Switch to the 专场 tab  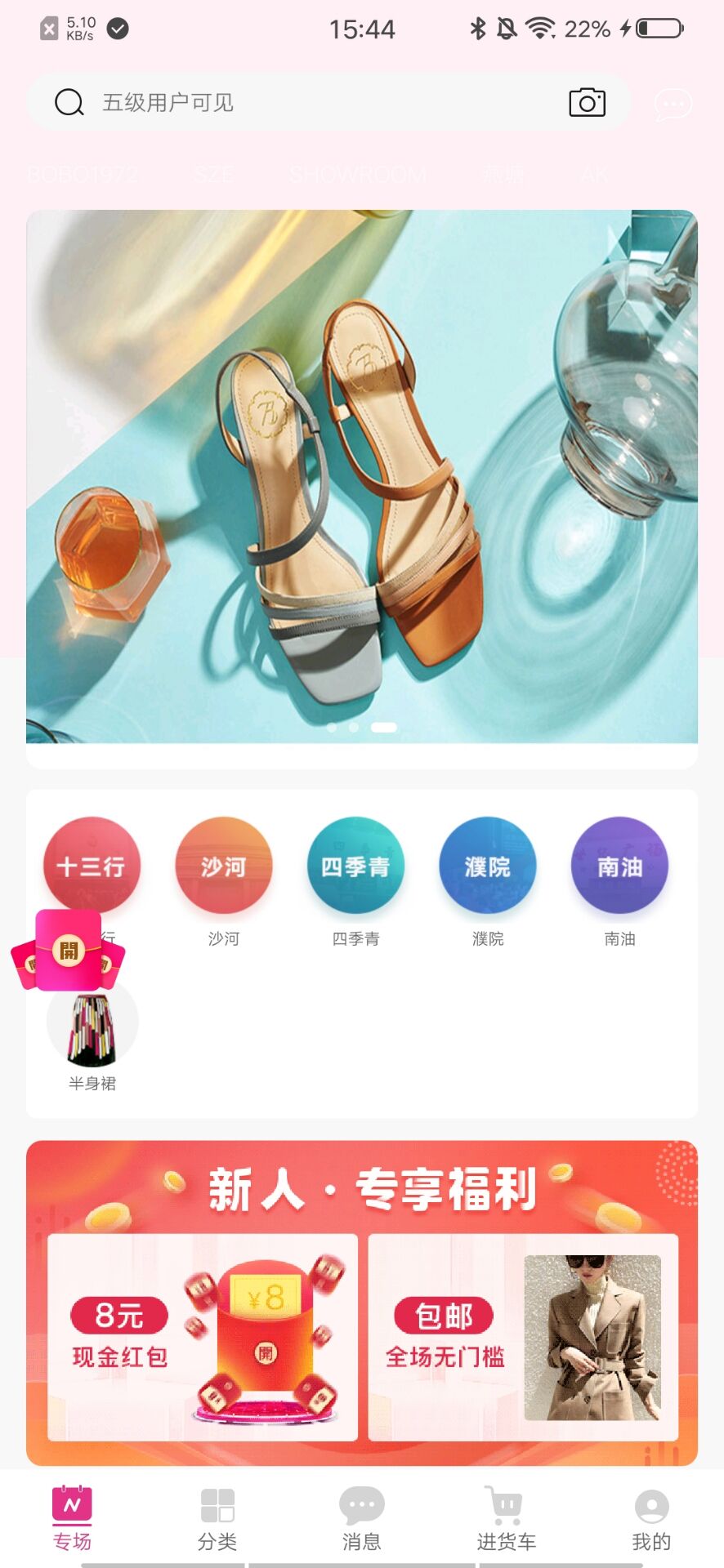[x=72, y=1518]
